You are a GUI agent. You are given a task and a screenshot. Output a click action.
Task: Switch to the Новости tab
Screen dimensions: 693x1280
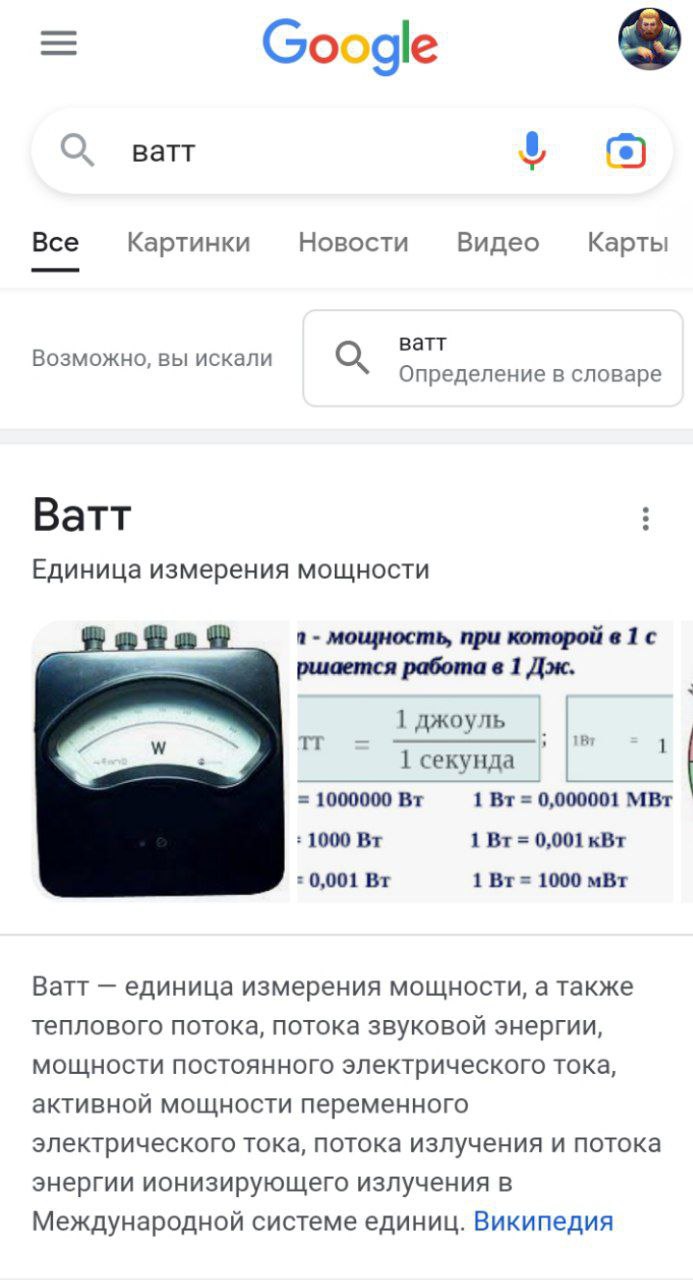coord(353,242)
